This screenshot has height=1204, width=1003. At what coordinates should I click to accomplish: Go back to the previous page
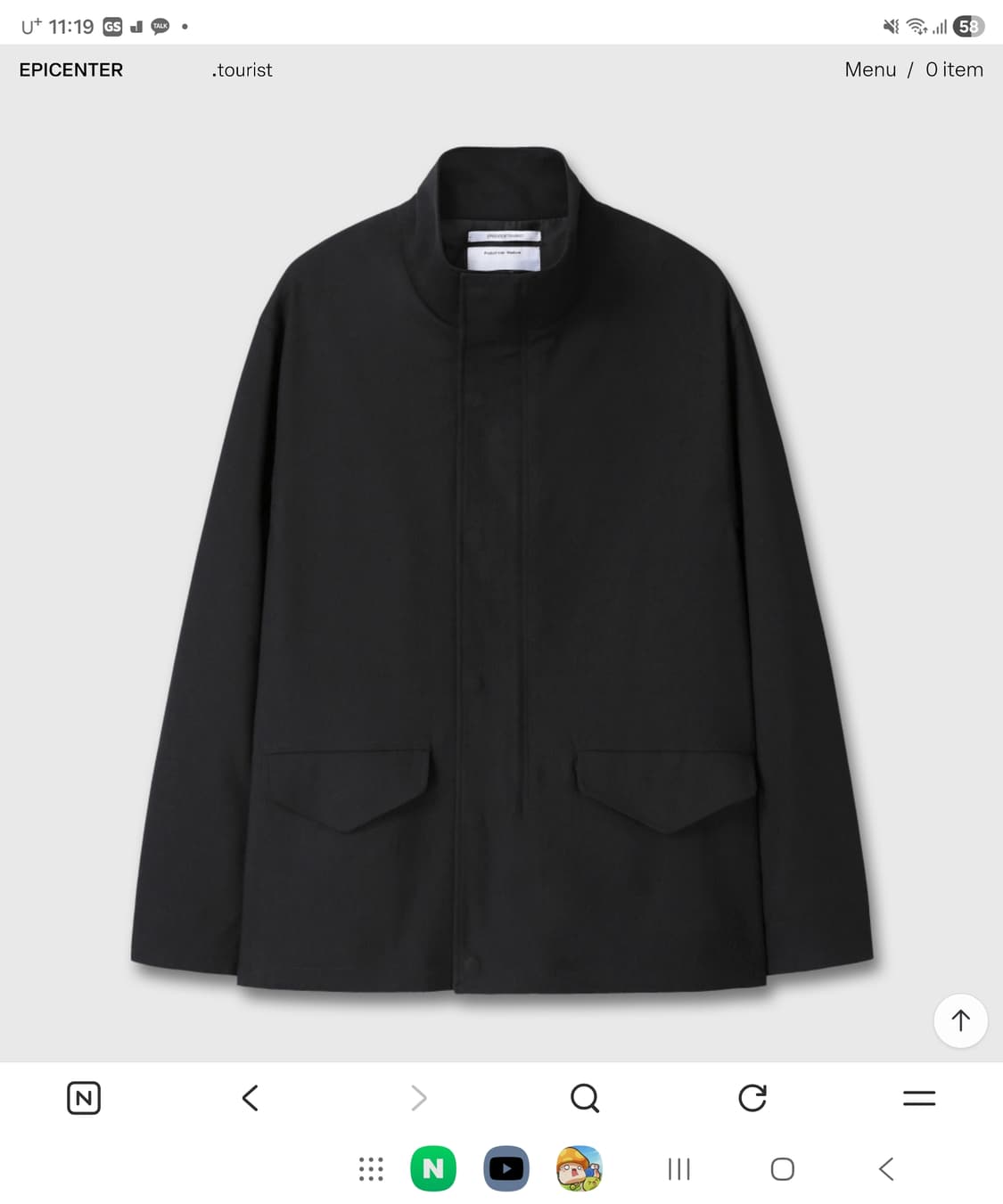point(251,1098)
